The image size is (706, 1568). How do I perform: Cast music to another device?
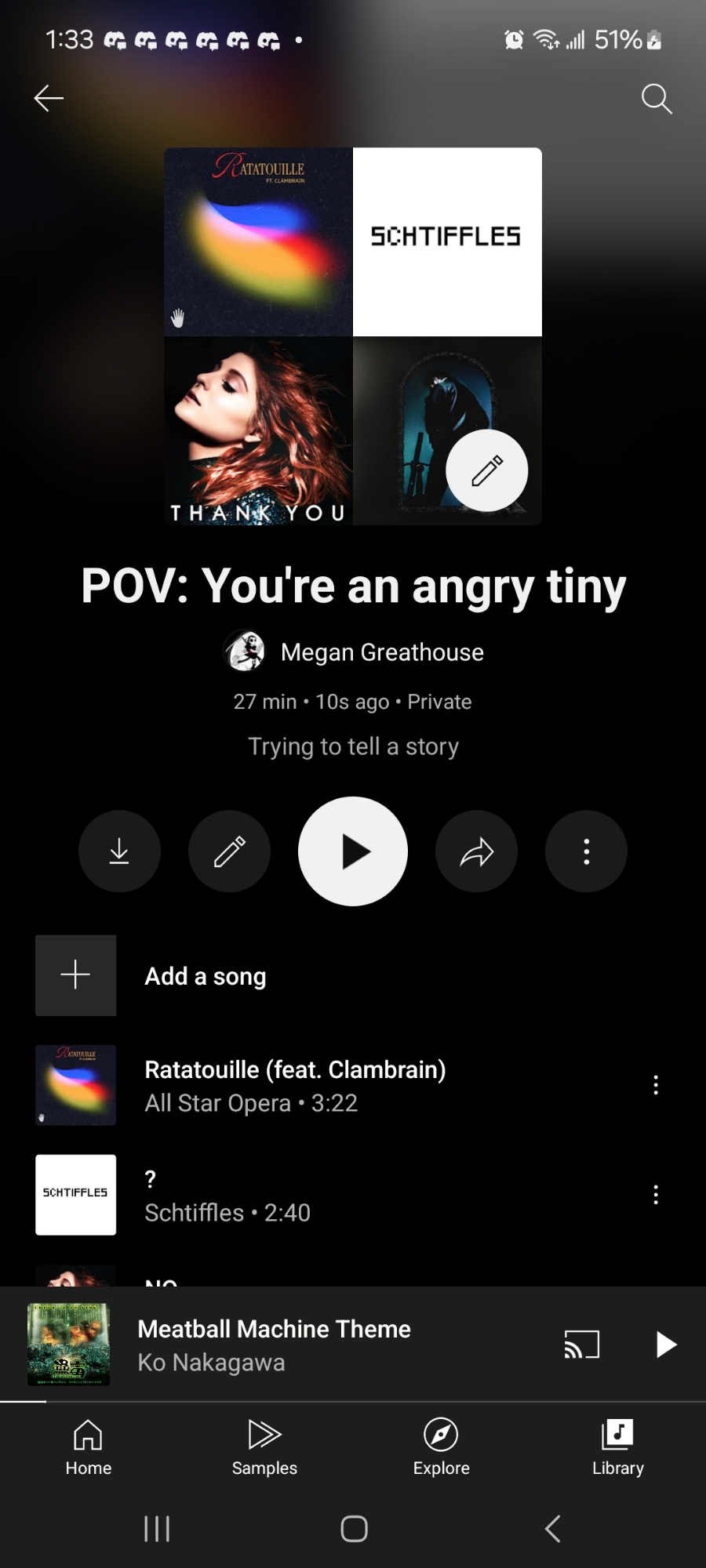[582, 1345]
